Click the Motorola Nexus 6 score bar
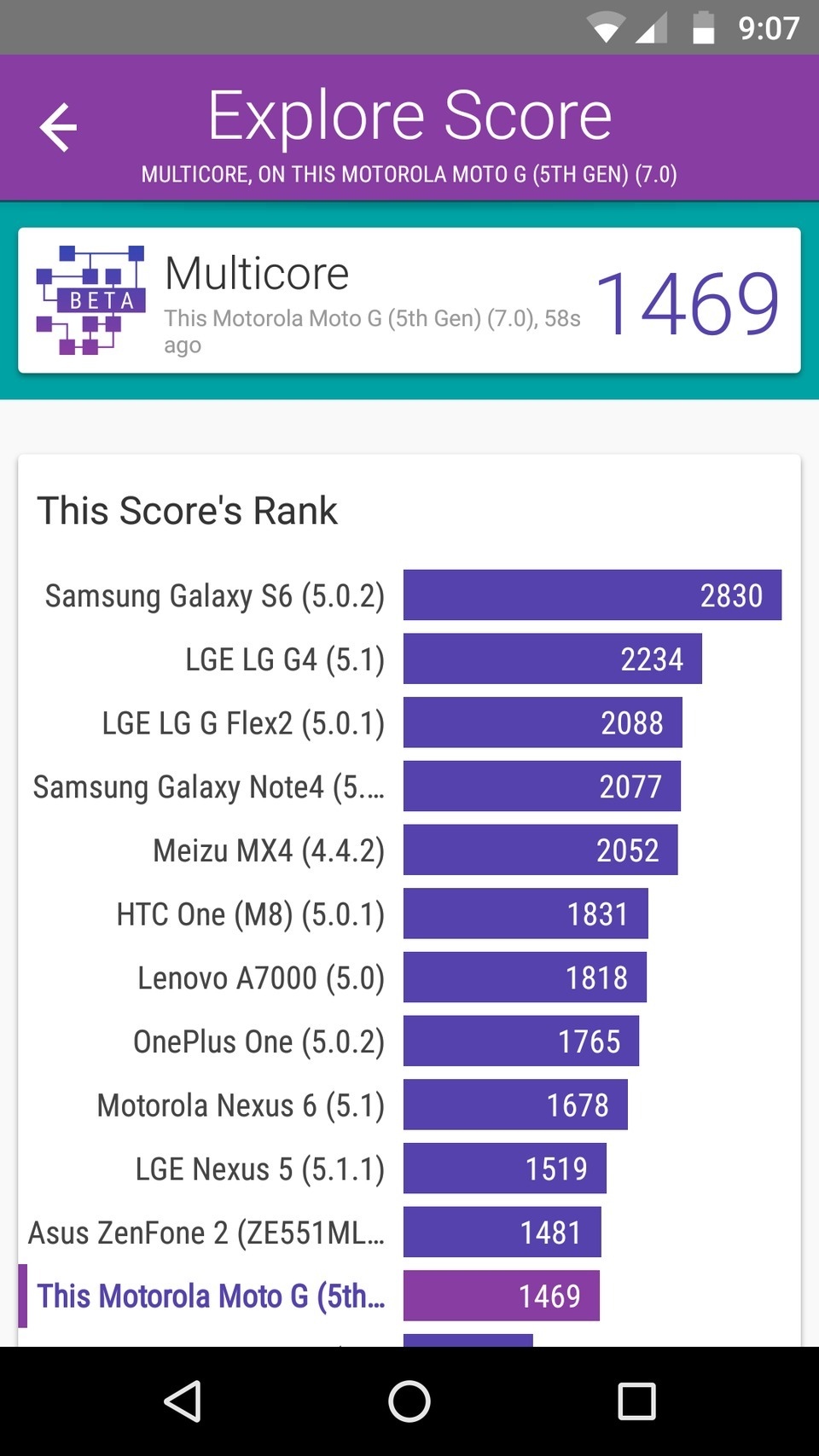Image resolution: width=819 pixels, height=1456 pixels. (514, 1105)
